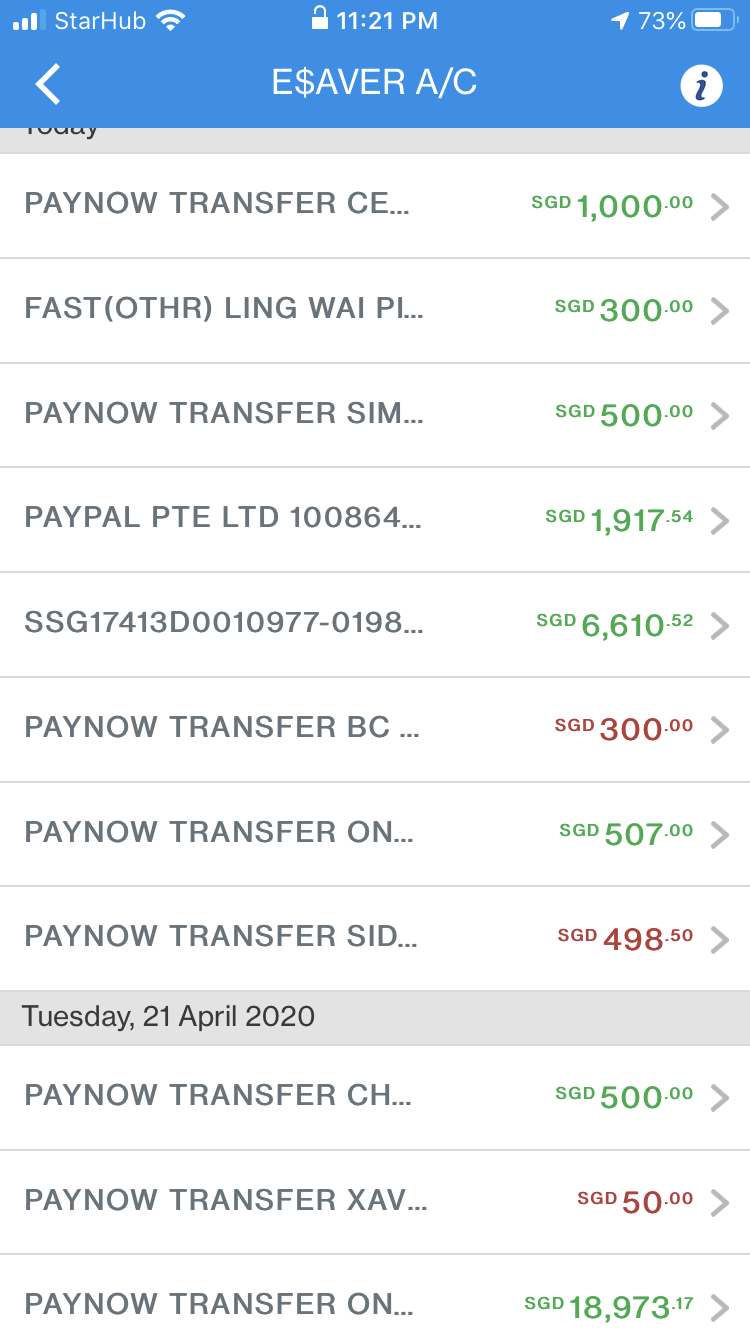This screenshot has width=750, height=1334.
Task: Open the SSG17413D0010977 transaction
Action: pyautogui.click(x=375, y=625)
